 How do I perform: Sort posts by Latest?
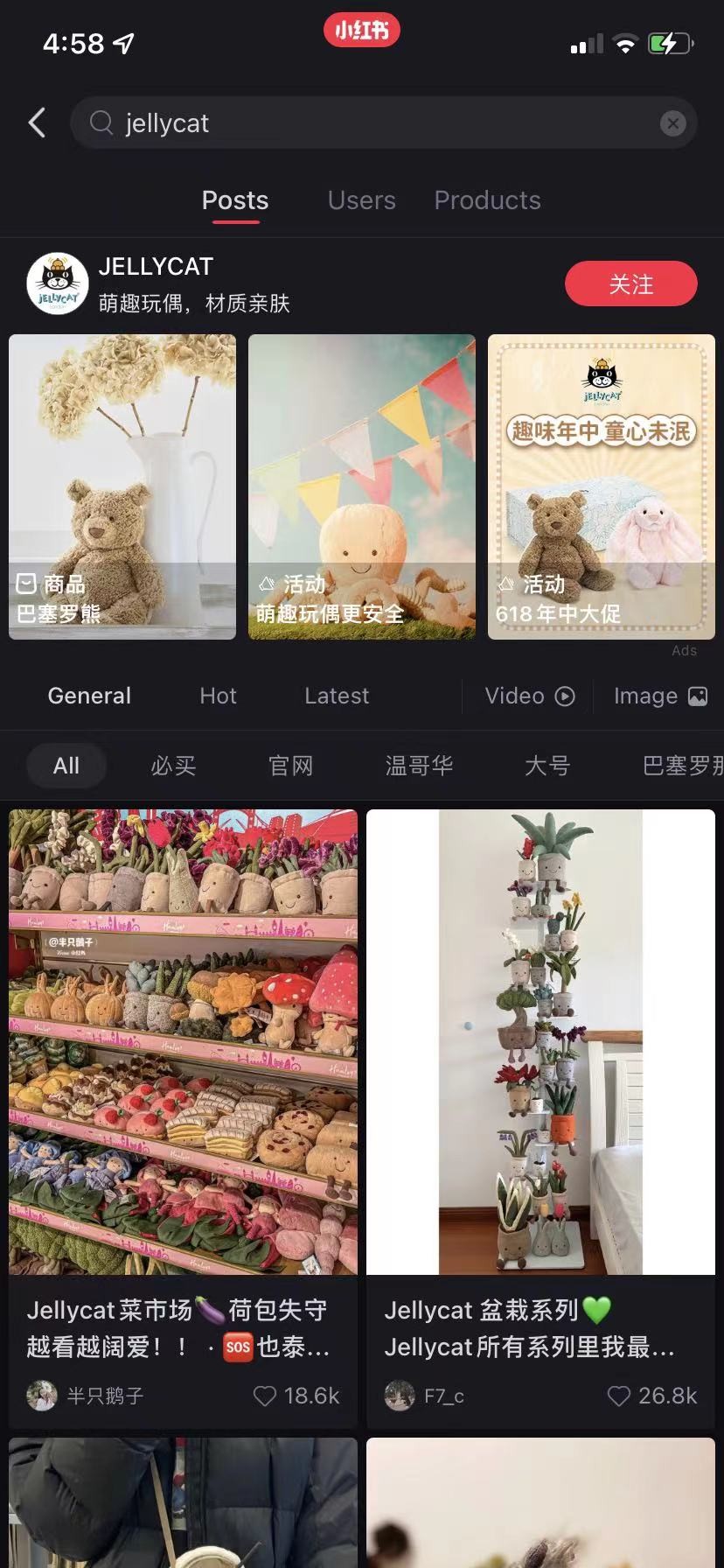[337, 696]
